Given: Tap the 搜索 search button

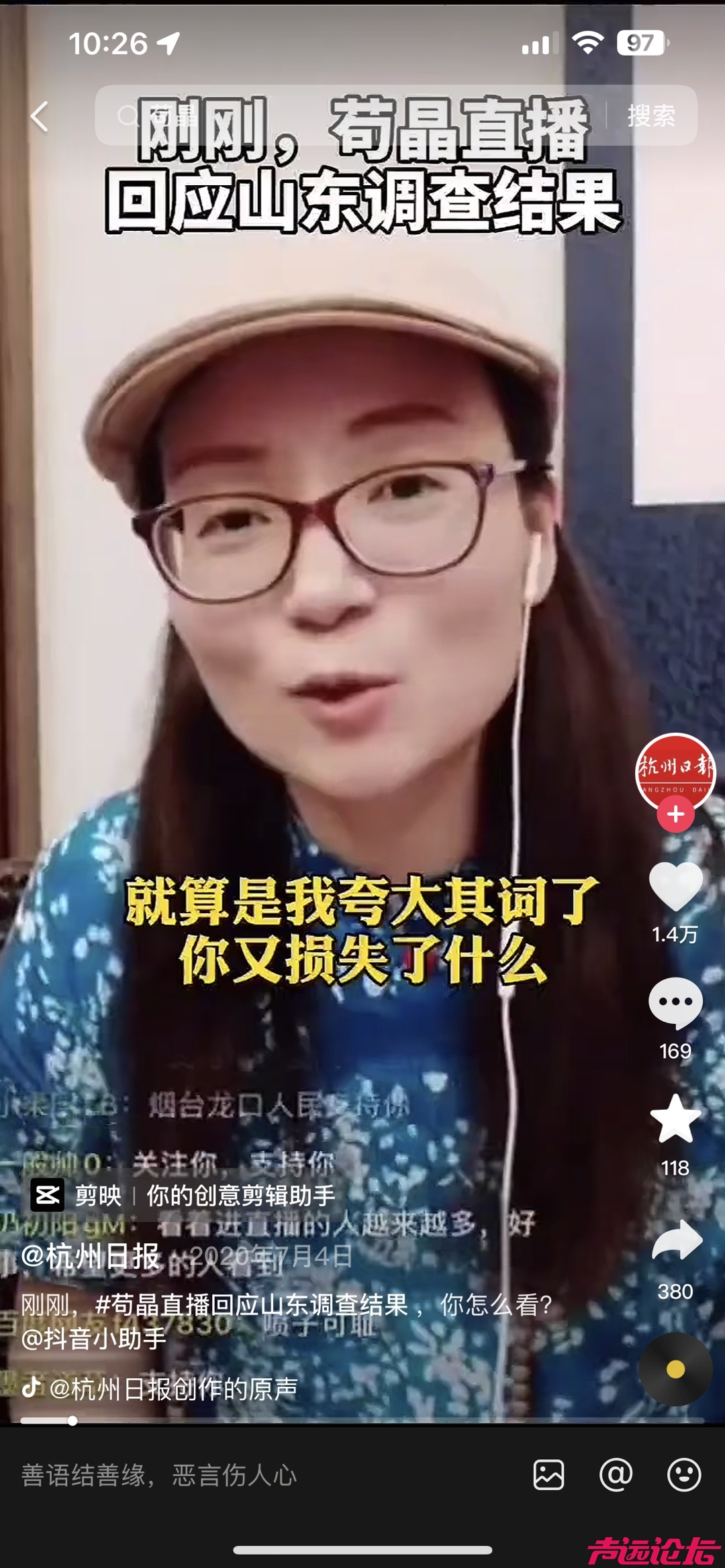Looking at the screenshot, I should (x=650, y=116).
